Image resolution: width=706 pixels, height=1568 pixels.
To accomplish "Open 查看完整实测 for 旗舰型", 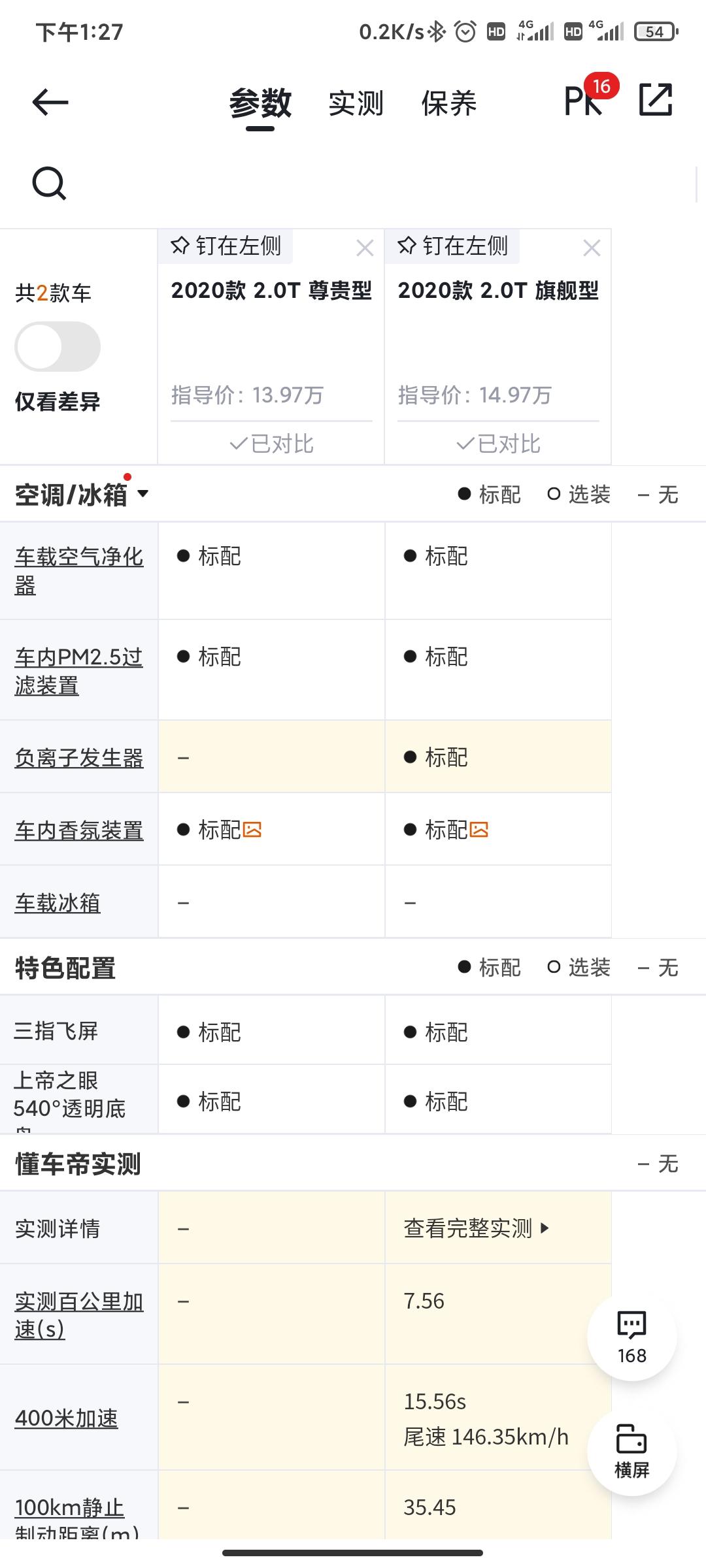I will [477, 1228].
